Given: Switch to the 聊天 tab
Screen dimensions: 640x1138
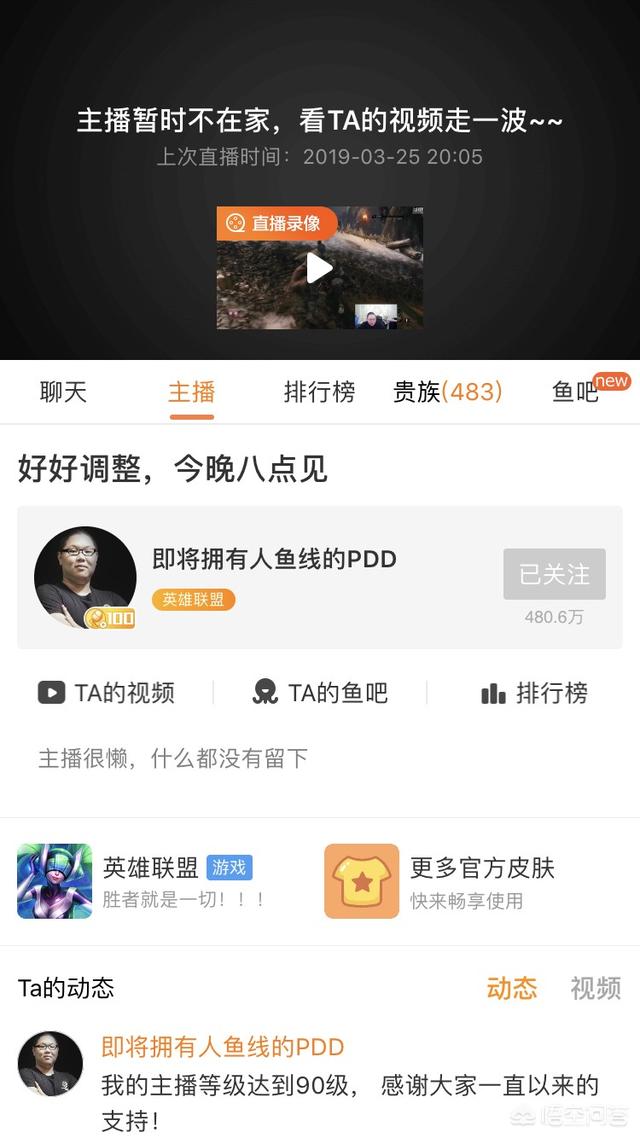Looking at the screenshot, I should tap(63, 392).
